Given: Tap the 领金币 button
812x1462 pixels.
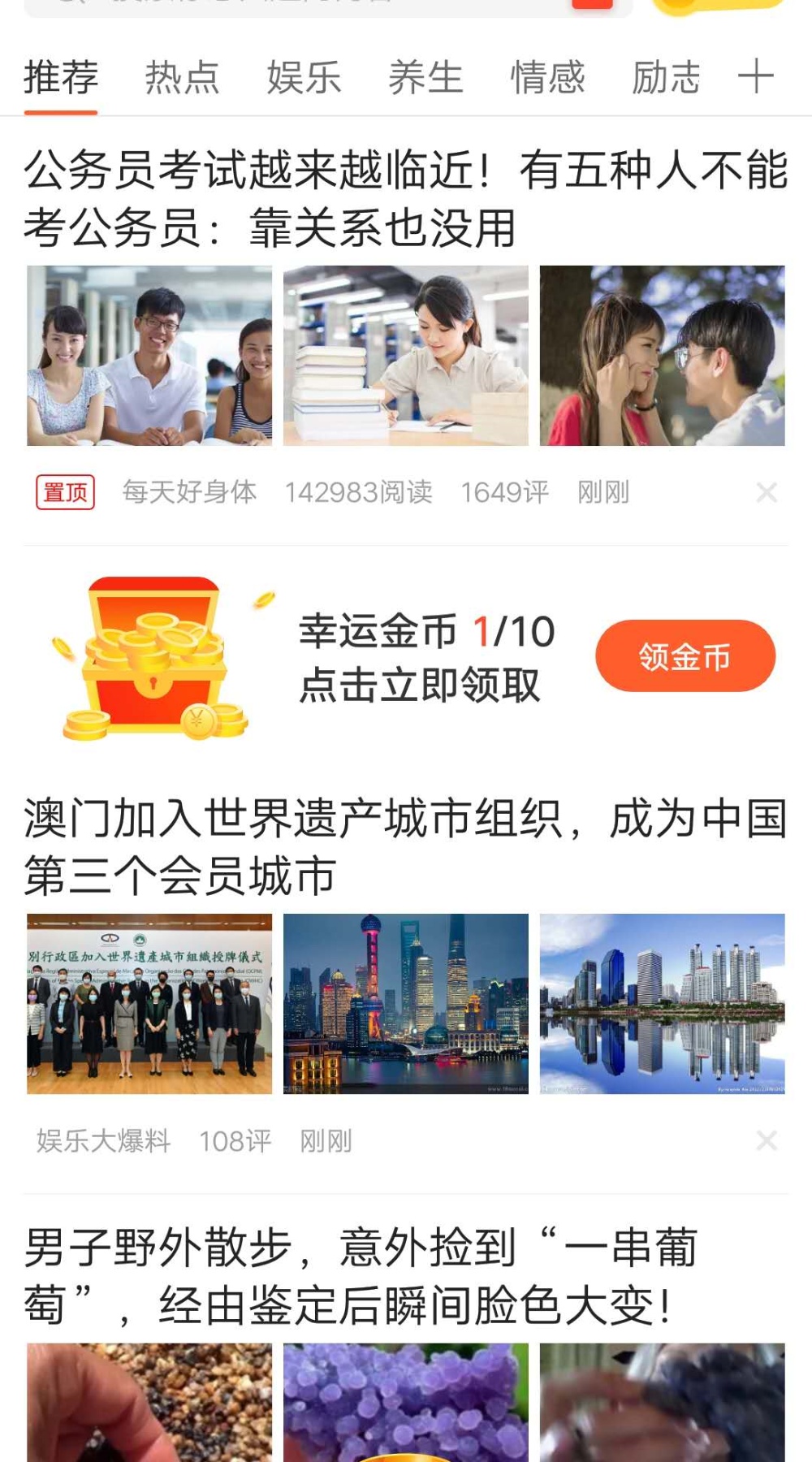Looking at the screenshot, I should [685, 656].
